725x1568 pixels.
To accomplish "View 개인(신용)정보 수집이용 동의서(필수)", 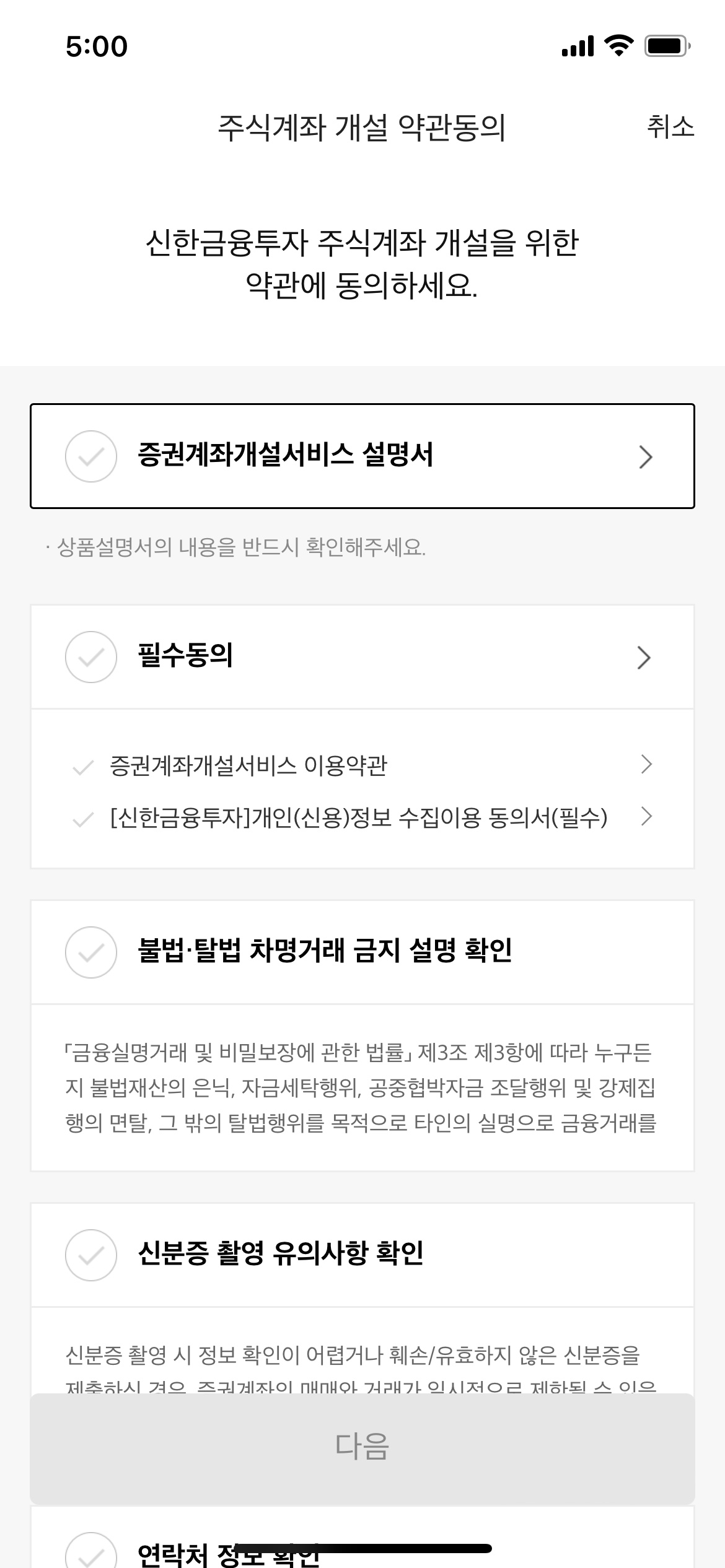I will click(646, 817).
